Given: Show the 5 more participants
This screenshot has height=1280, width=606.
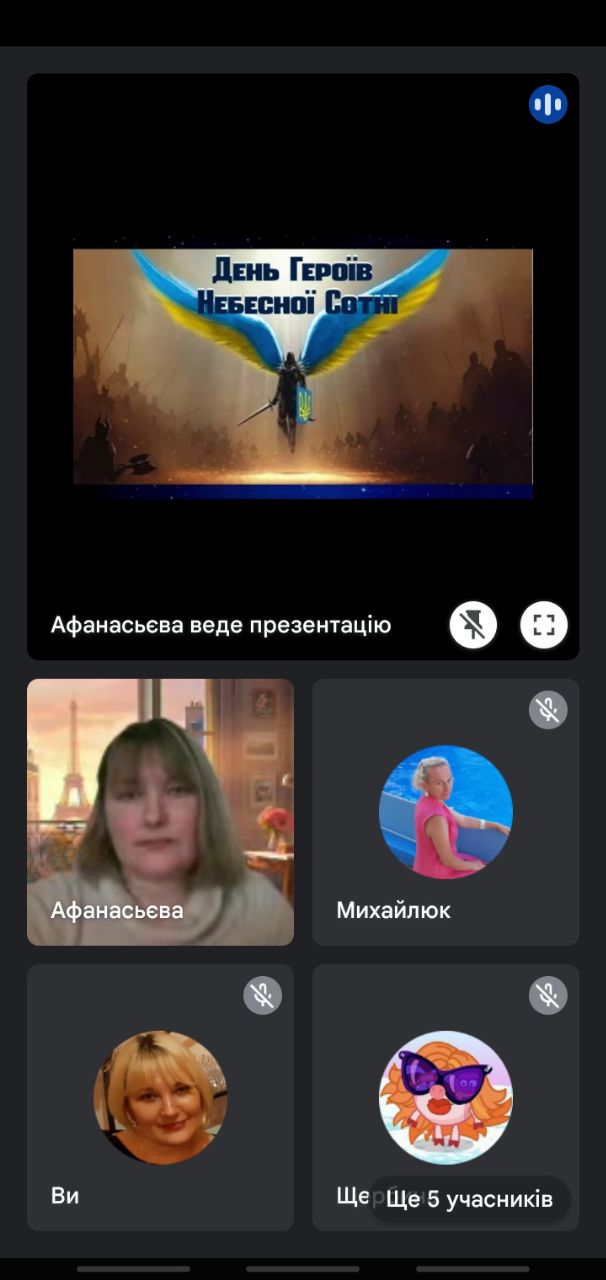Looking at the screenshot, I should 469,1199.
